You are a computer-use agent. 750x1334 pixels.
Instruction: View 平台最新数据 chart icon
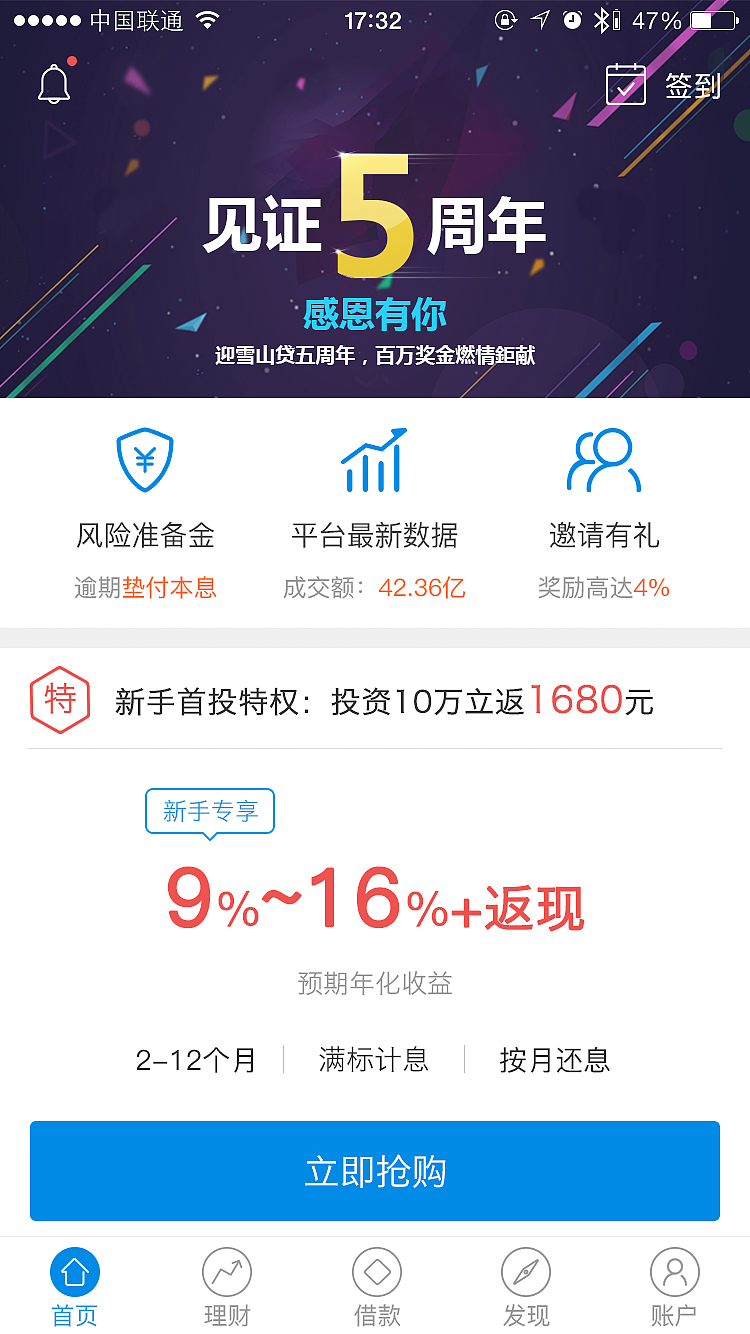pyautogui.click(x=374, y=459)
